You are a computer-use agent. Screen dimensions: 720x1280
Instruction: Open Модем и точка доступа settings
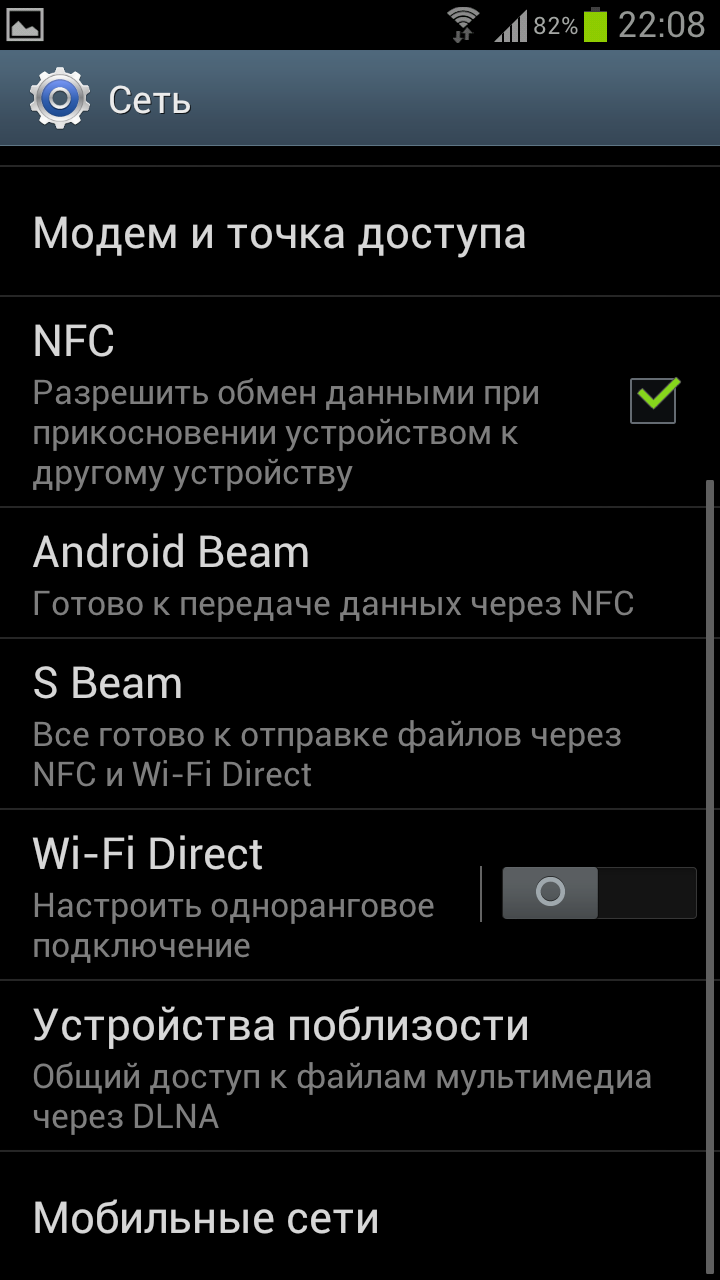pos(280,234)
